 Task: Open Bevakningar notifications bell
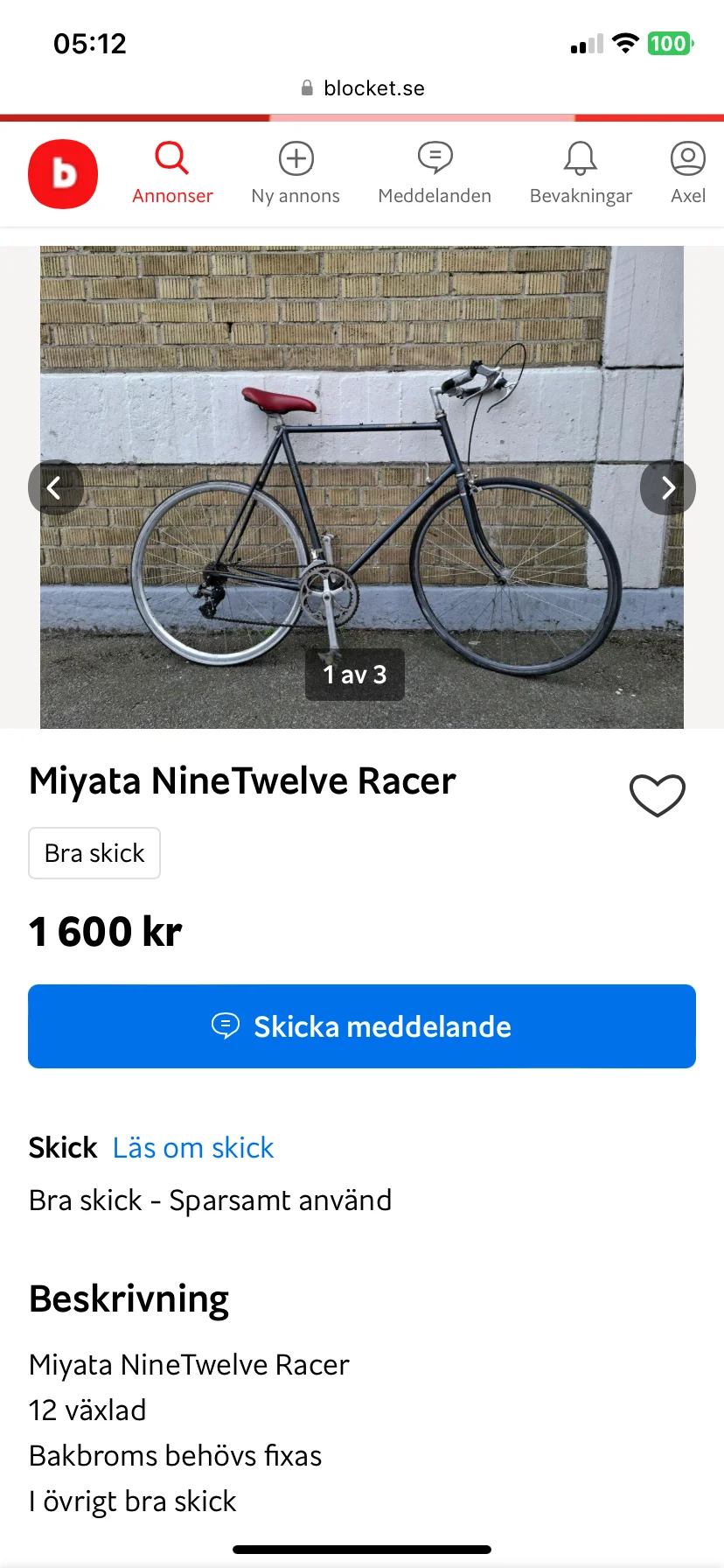click(581, 173)
